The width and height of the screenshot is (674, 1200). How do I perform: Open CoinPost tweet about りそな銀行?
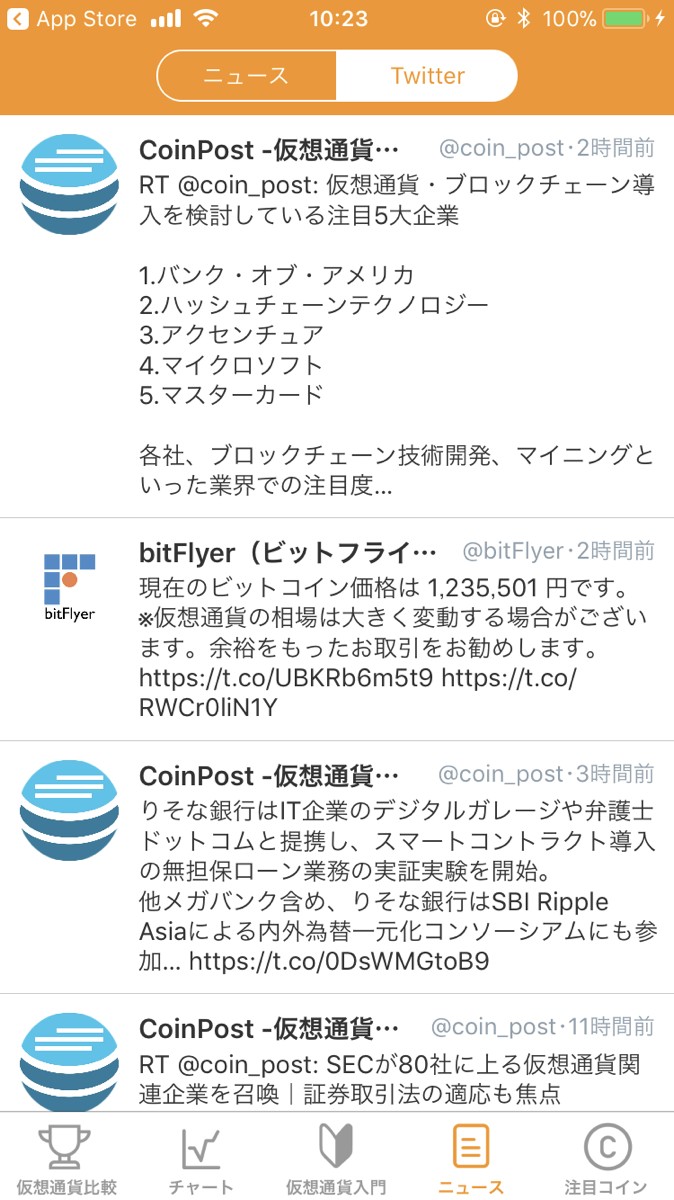click(x=337, y=868)
